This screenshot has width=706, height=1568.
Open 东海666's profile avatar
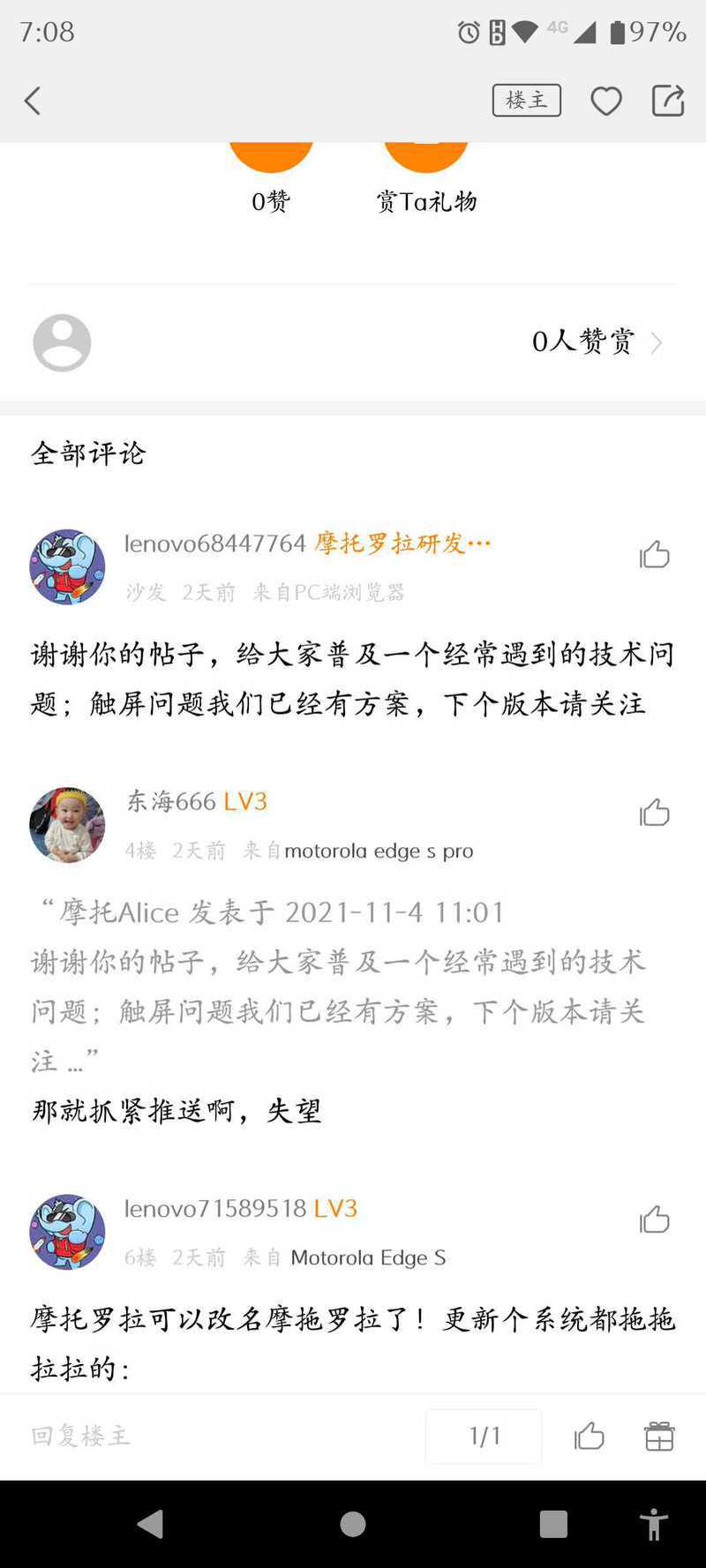[67, 825]
